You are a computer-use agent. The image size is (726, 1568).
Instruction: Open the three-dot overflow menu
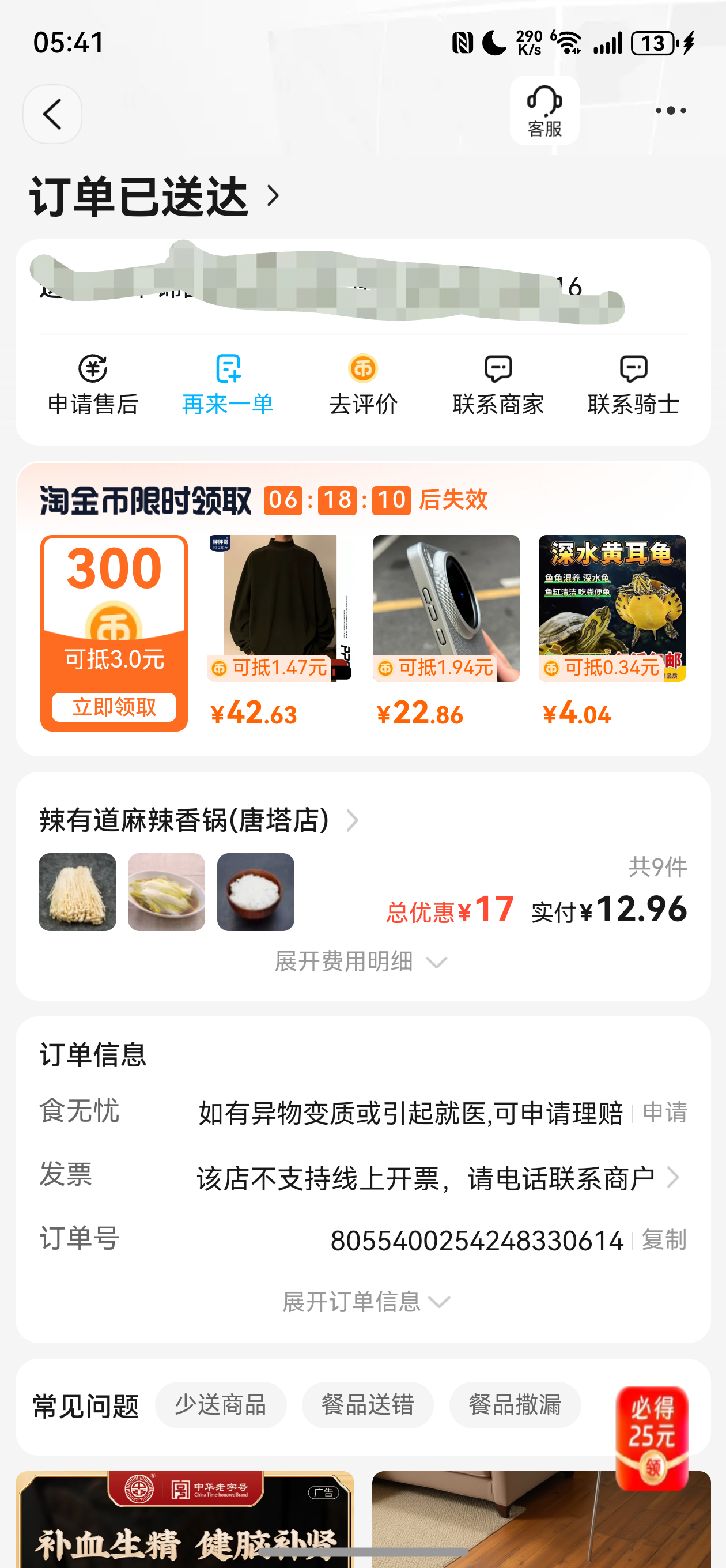click(x=671, y=111)
